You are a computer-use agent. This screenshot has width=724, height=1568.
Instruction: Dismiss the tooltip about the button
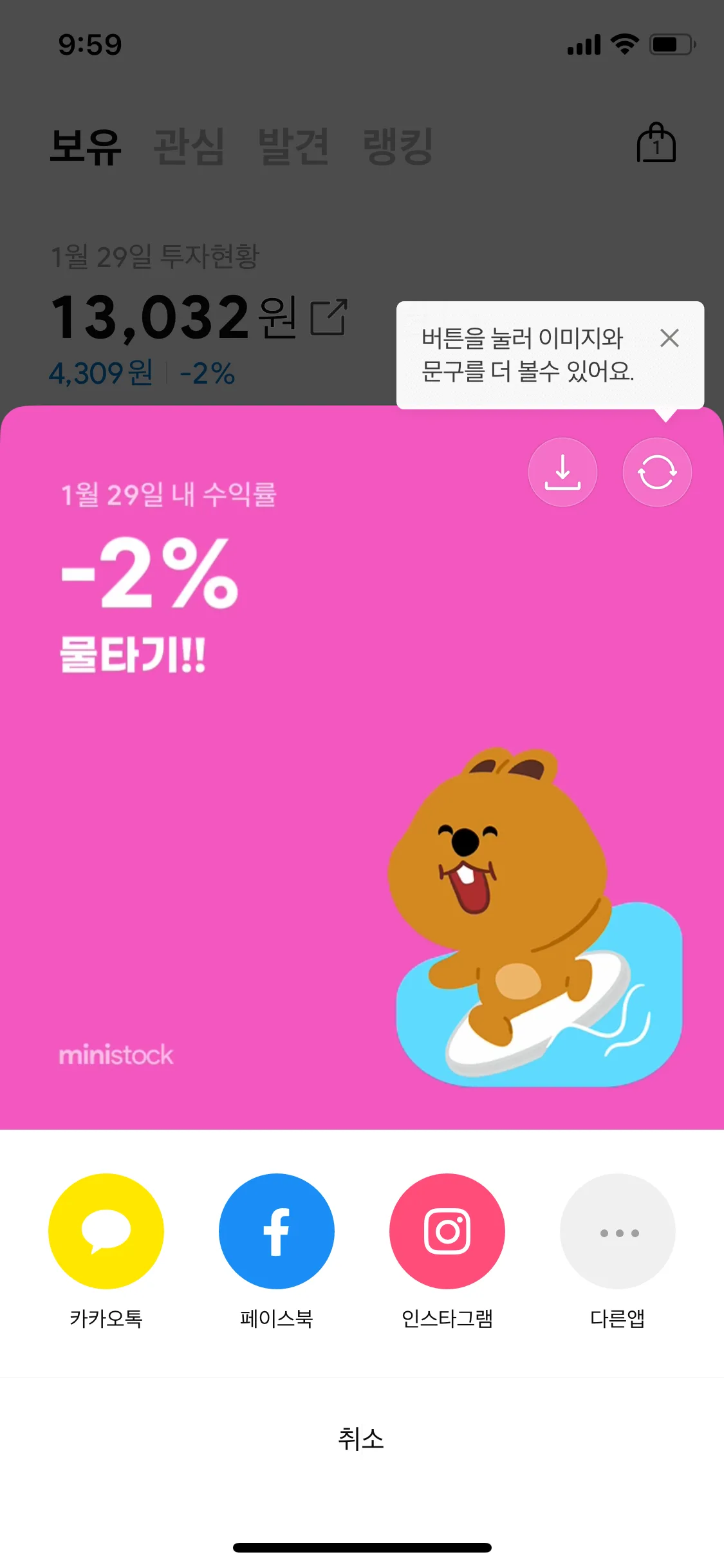[669, 338]
